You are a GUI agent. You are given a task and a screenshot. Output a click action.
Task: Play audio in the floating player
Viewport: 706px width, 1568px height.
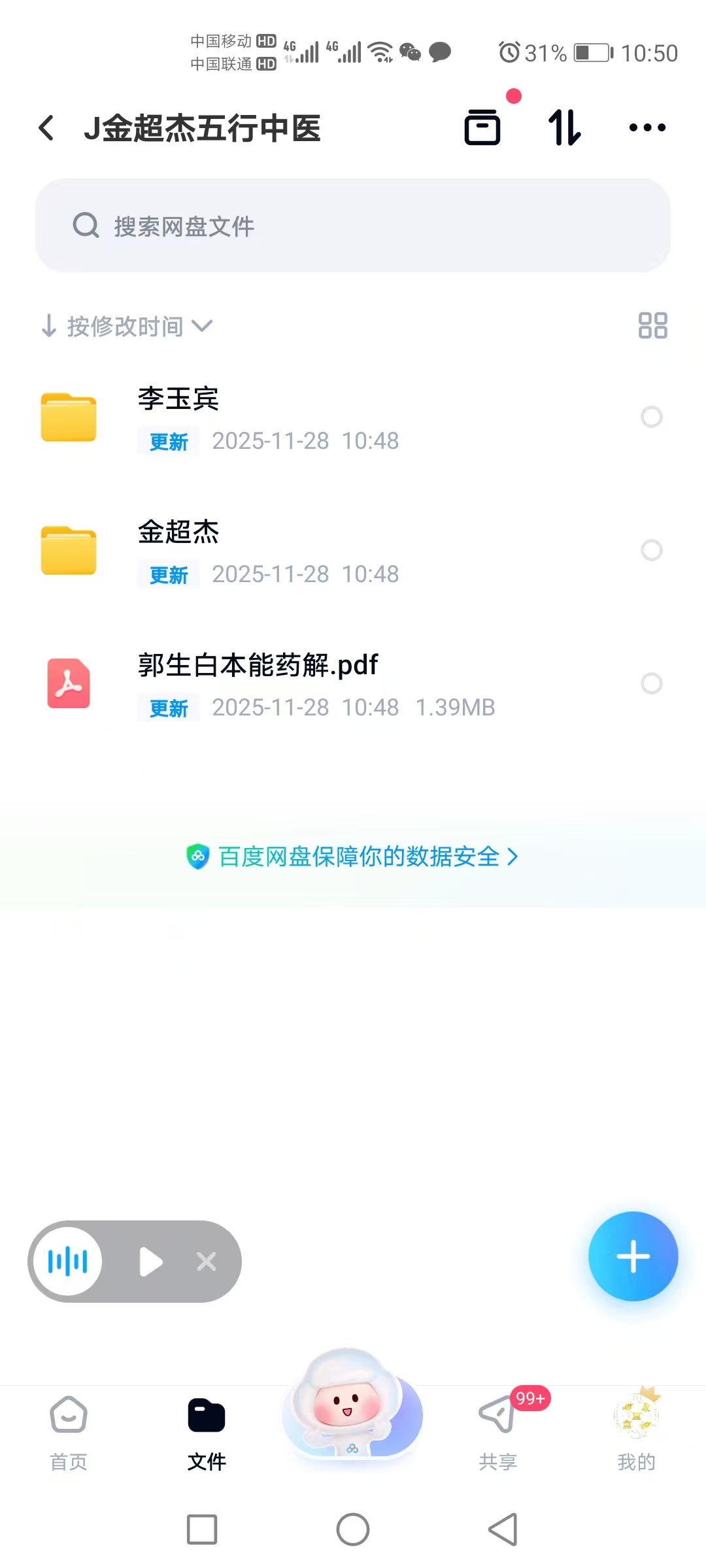click(150, 1262)
